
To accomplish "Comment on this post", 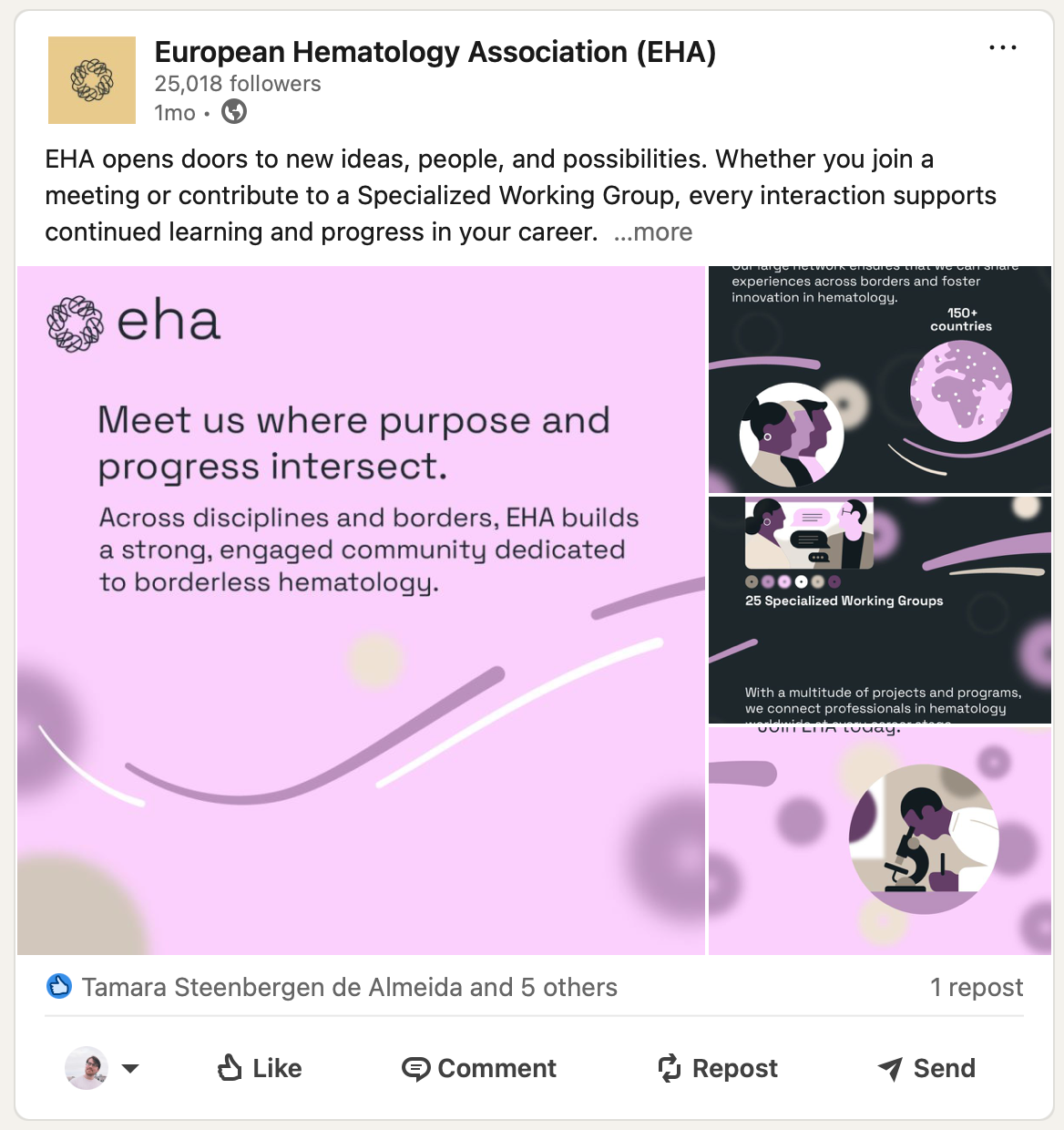I will click(479, 1068).
